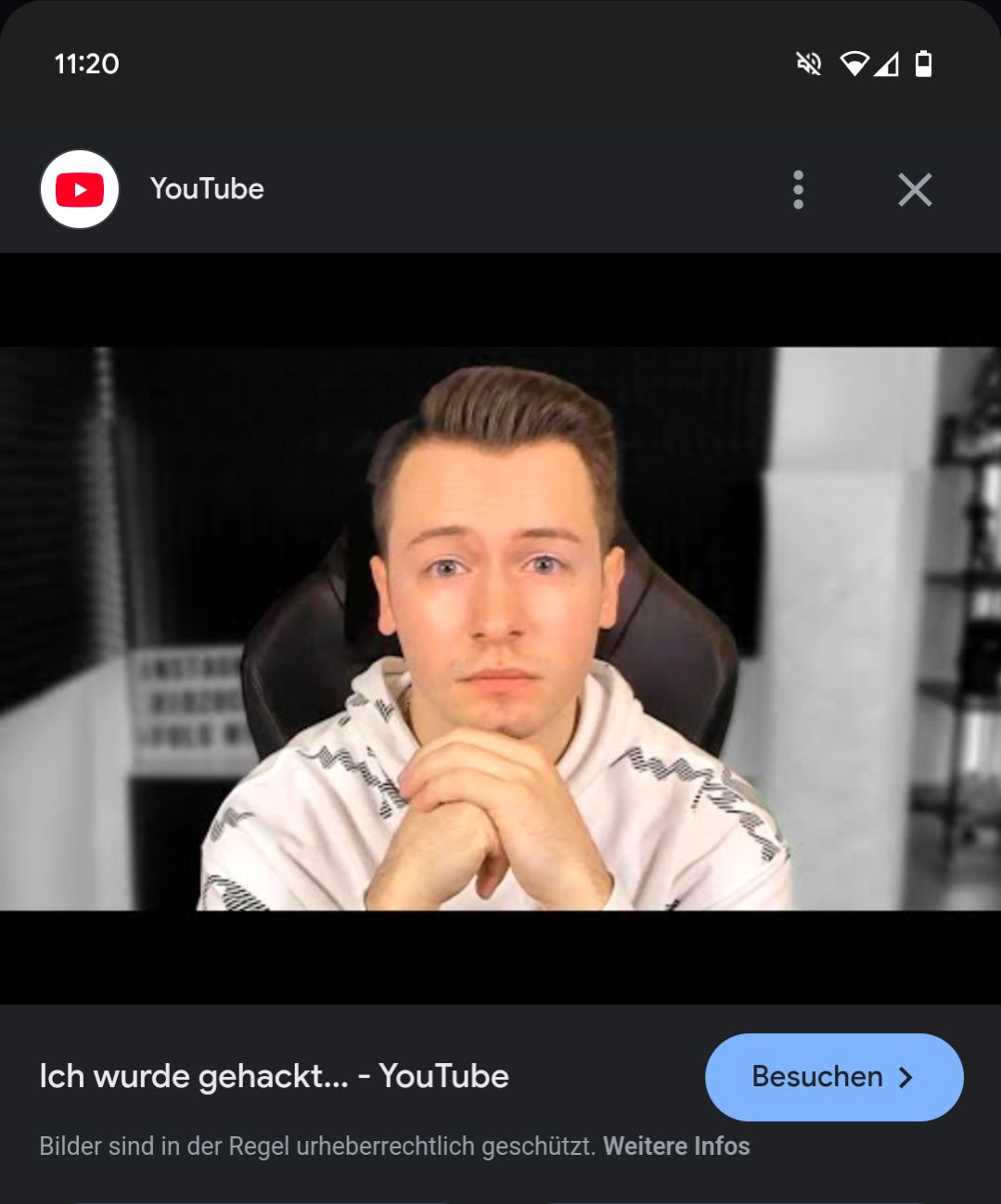Open the three-dot overflow menu
Image resolution: width=1001 pixels, height=1204 pixels.
(x=798, y=189)
